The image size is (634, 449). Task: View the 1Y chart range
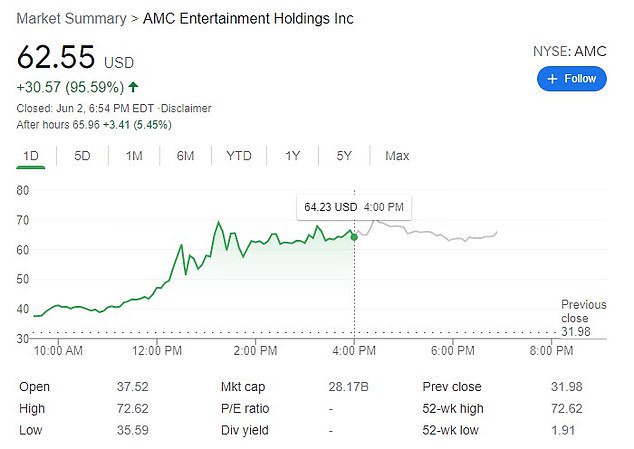click(x=292, y=156)
